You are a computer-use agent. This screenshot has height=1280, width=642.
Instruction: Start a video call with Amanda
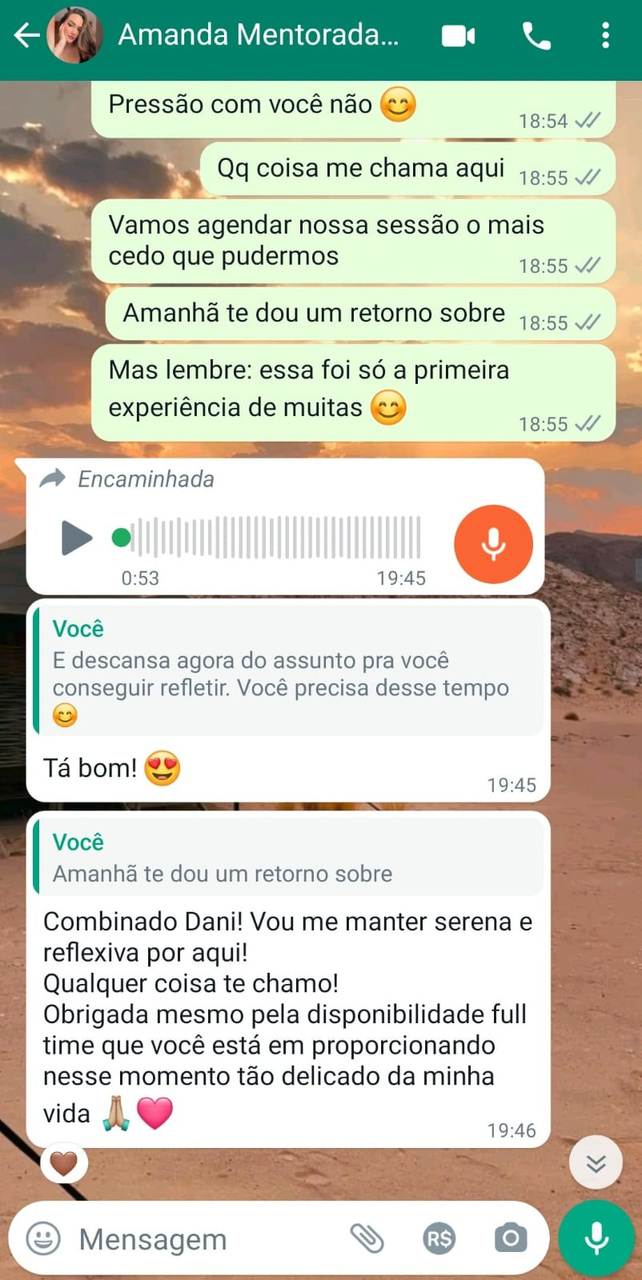click(x=458, y=36)
